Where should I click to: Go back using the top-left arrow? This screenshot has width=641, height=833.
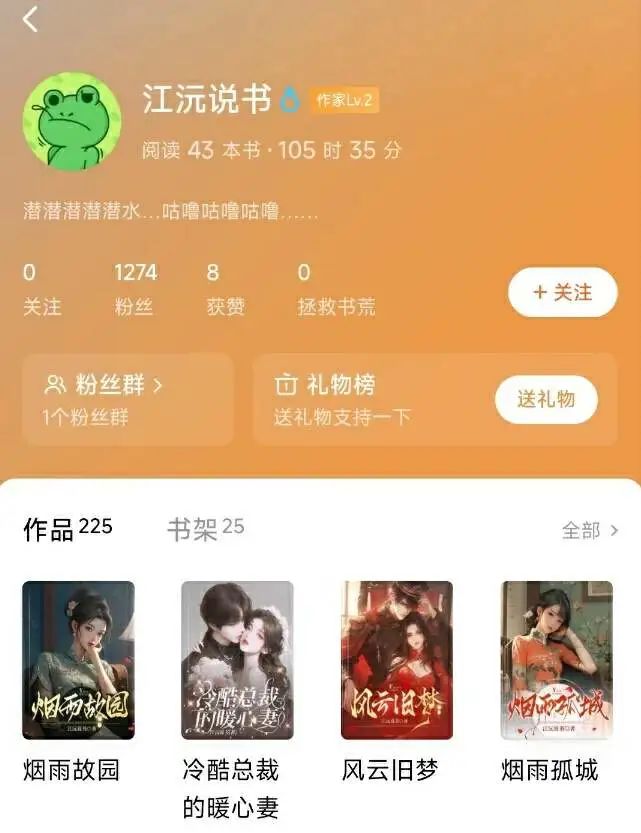pos(30,19)
